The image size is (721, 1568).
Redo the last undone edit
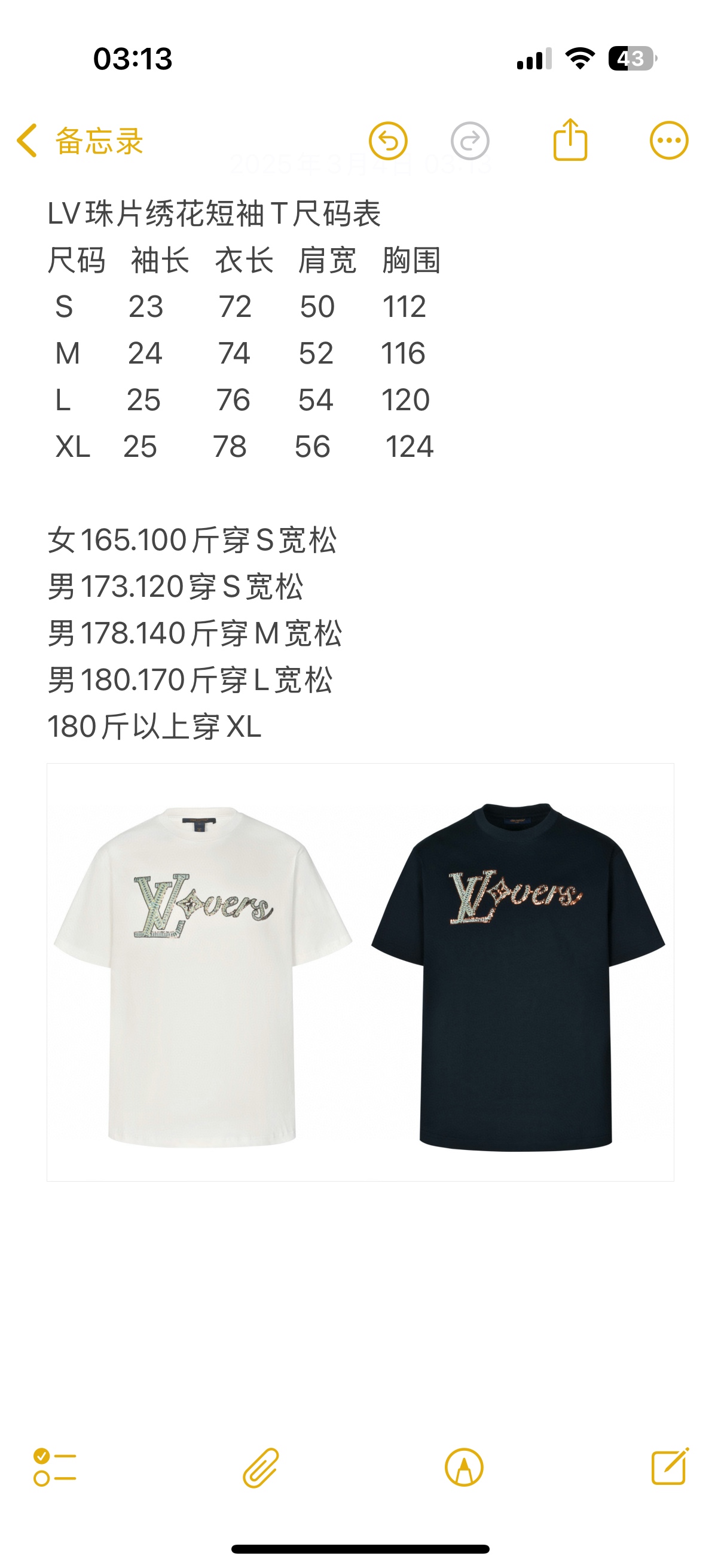click(x=470, y=141)
